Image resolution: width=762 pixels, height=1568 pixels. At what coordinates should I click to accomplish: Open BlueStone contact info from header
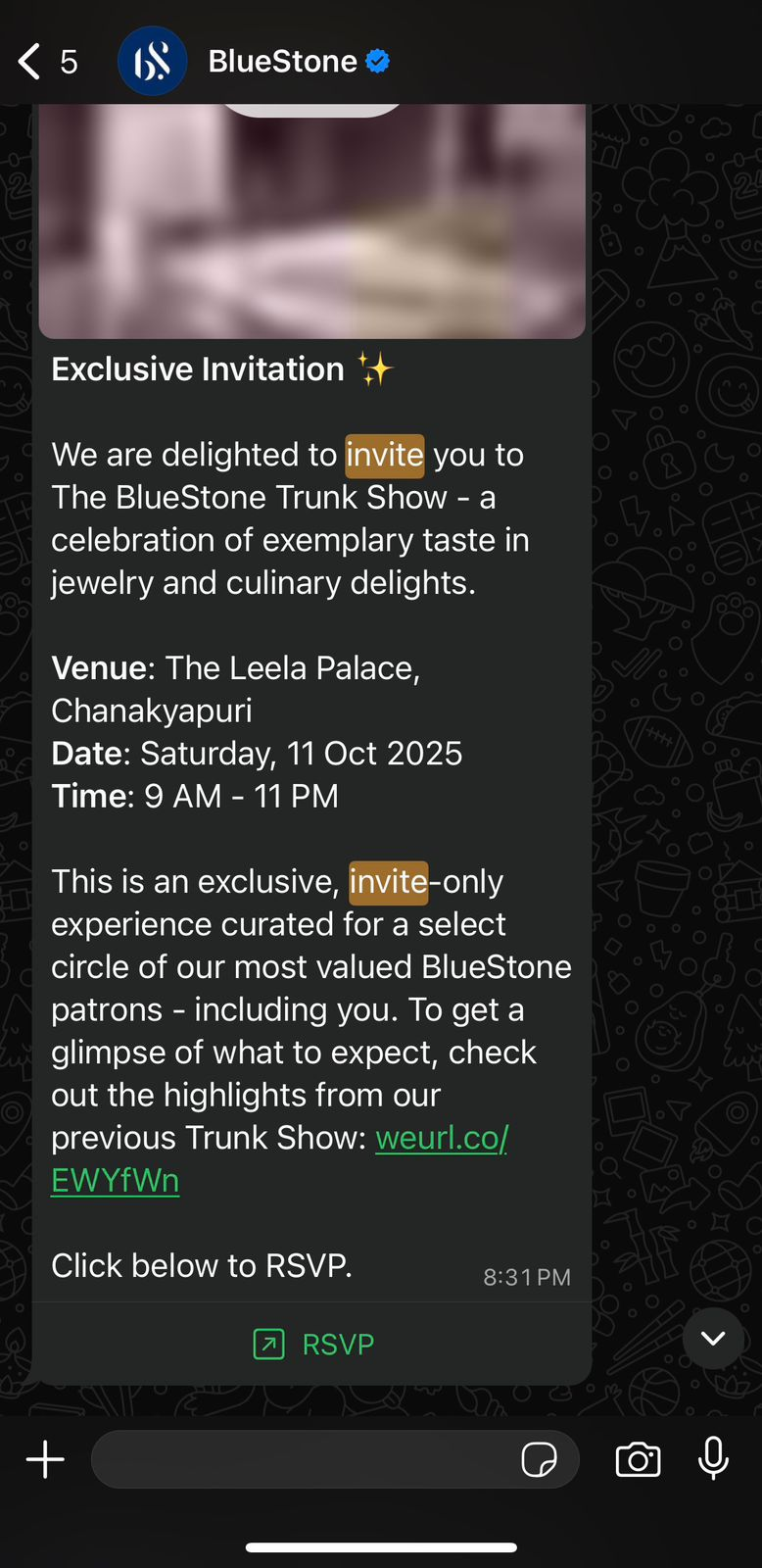pos(282,62)
